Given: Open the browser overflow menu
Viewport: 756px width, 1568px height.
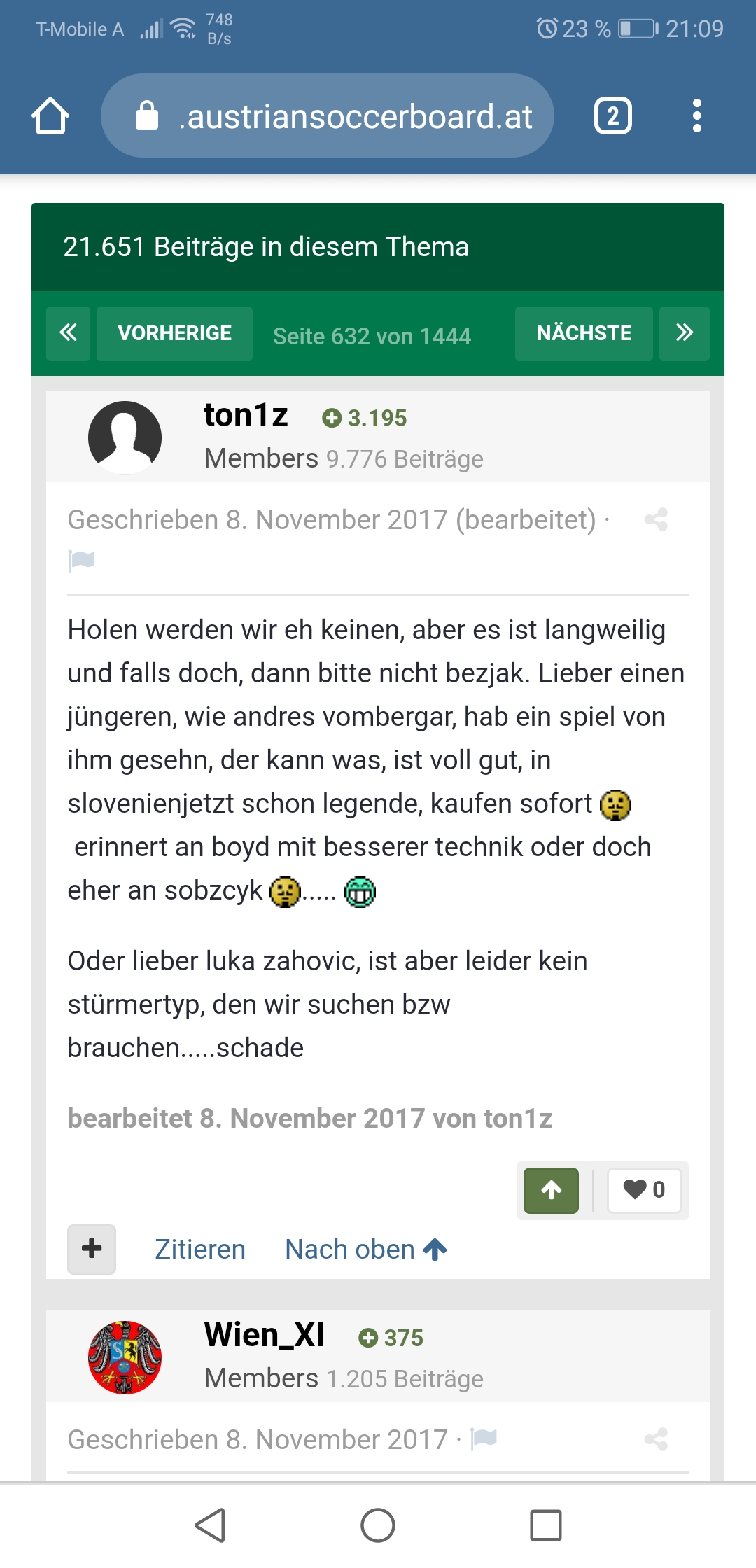Looking at the screenshot, I should click(696, 115).
